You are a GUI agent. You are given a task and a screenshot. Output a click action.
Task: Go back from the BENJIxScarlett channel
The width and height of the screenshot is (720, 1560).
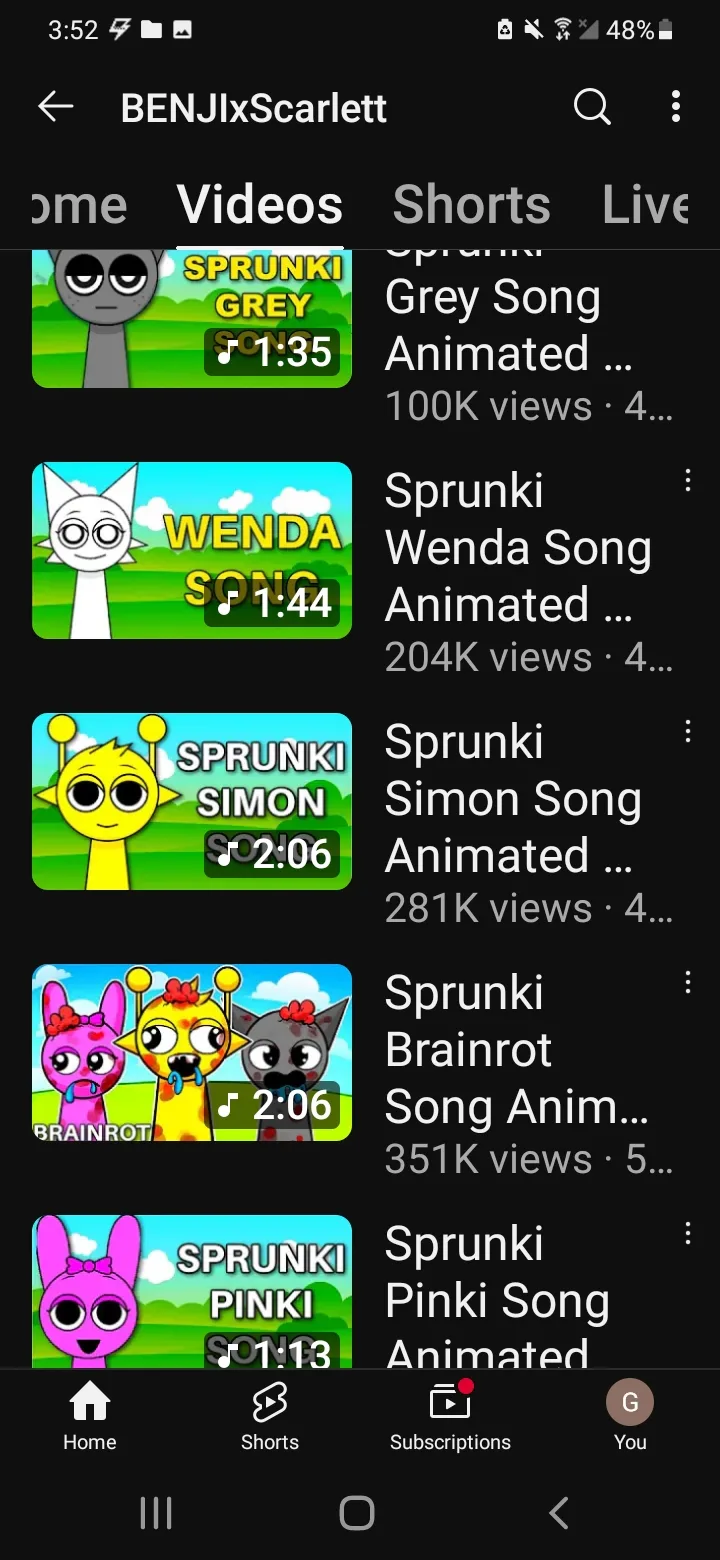pos(56,106)
